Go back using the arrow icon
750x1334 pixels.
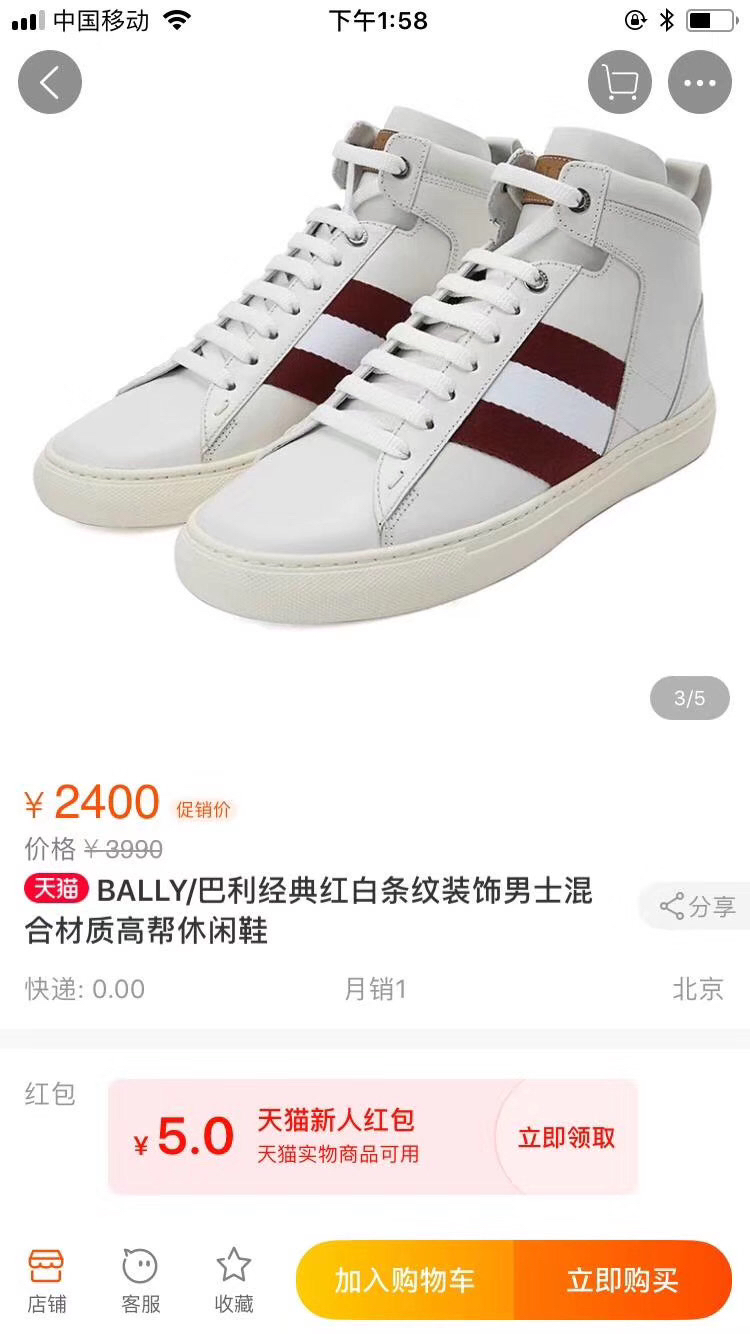49,82
